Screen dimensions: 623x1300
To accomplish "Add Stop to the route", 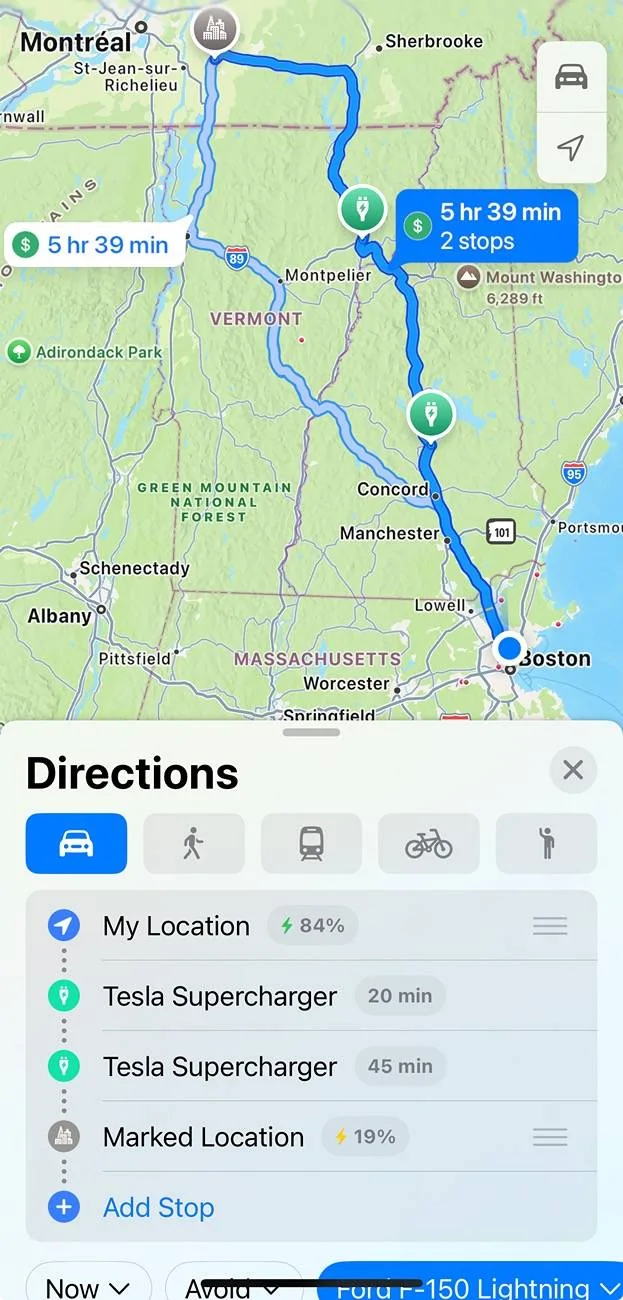I will point(158,1207).
